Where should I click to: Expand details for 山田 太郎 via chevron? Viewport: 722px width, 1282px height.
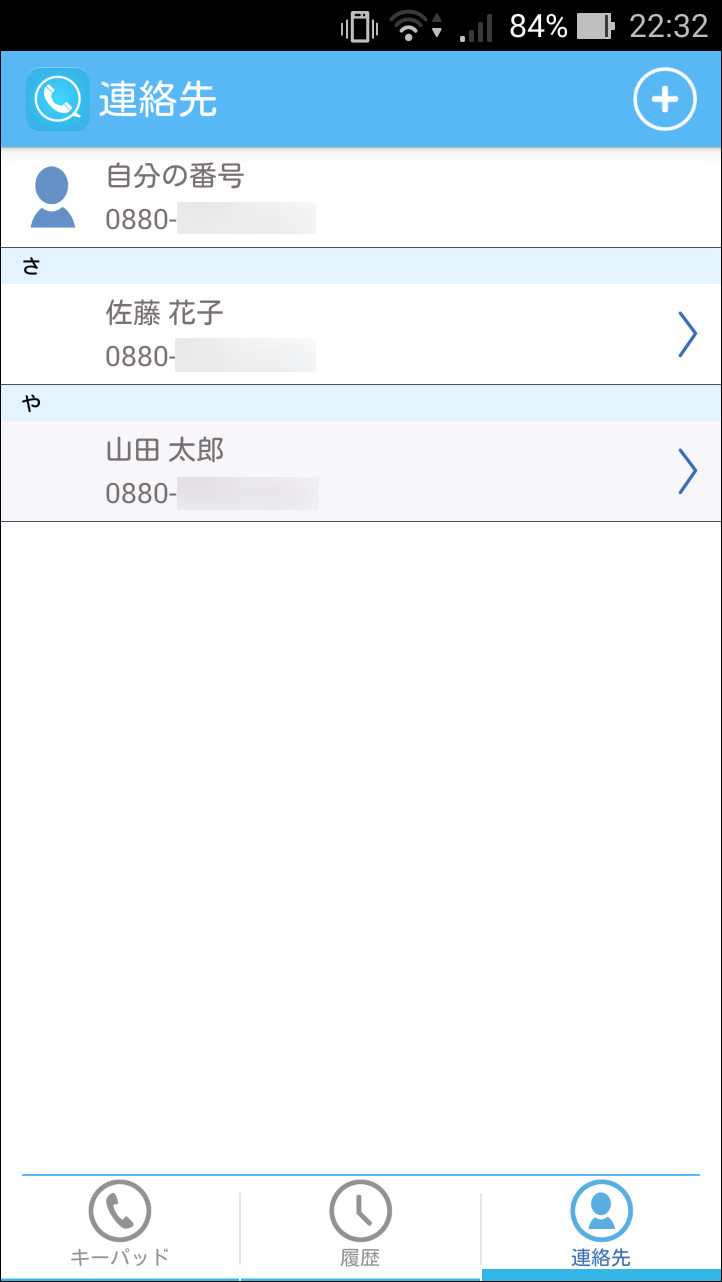(x=687, y=470)
